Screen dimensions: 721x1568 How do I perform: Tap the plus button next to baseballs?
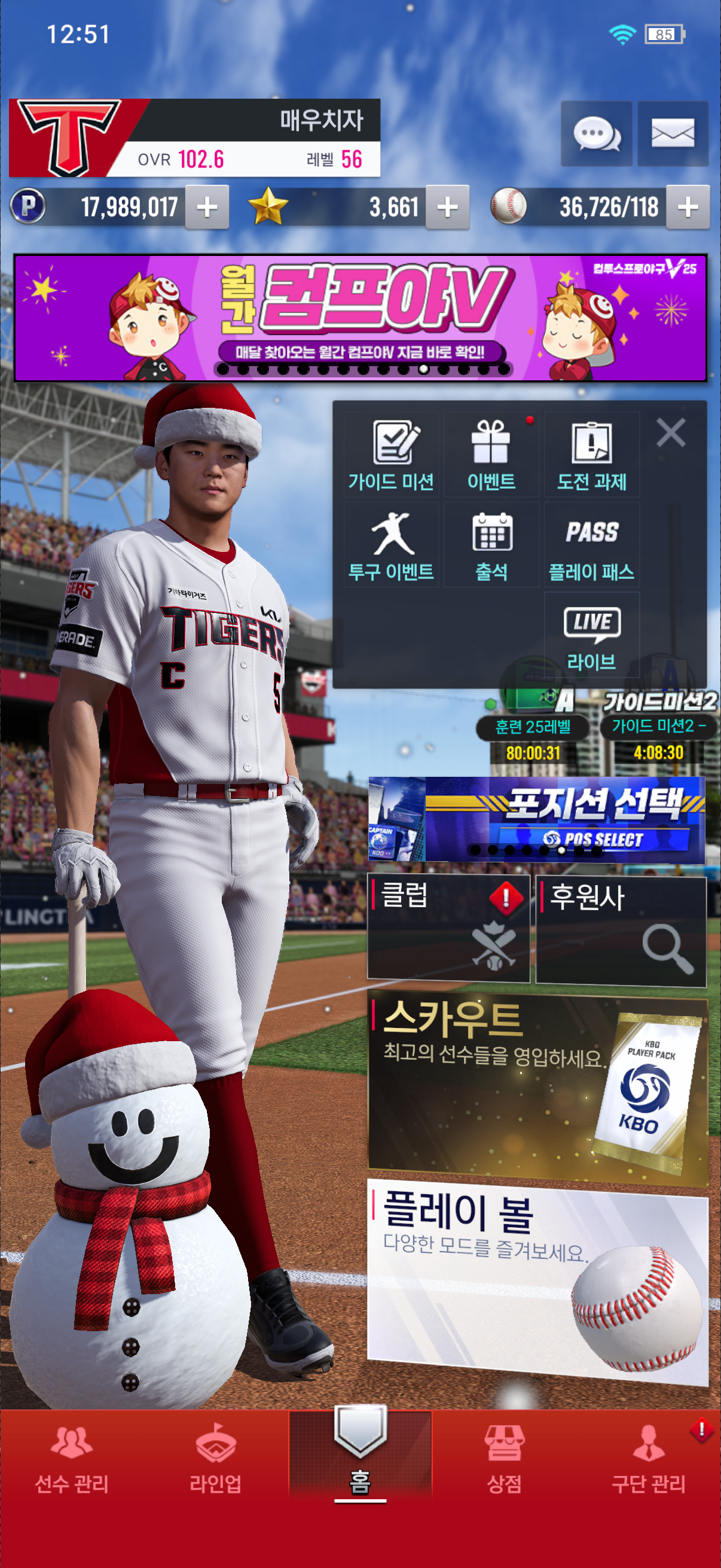(688, 208)
